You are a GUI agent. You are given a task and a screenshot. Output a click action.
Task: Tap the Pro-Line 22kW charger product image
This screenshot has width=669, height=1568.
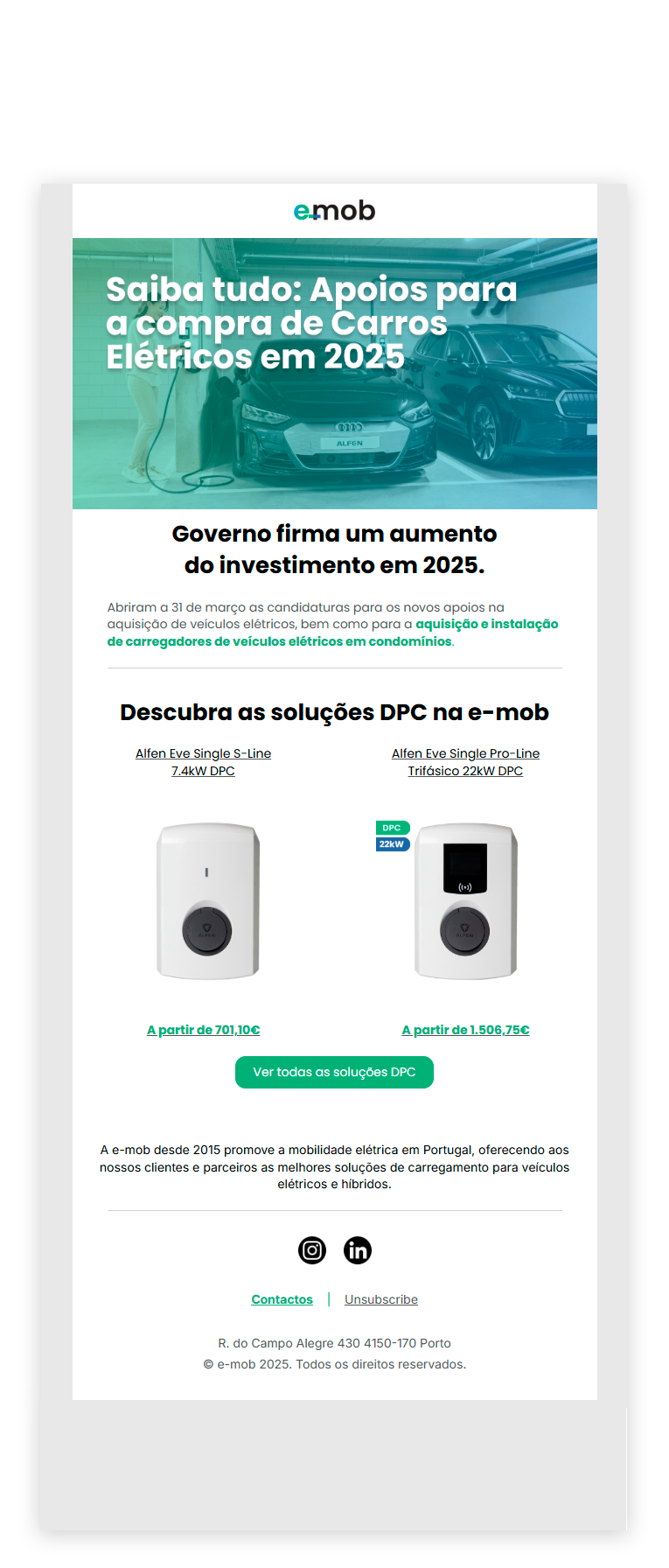click(x=465, y=900)
